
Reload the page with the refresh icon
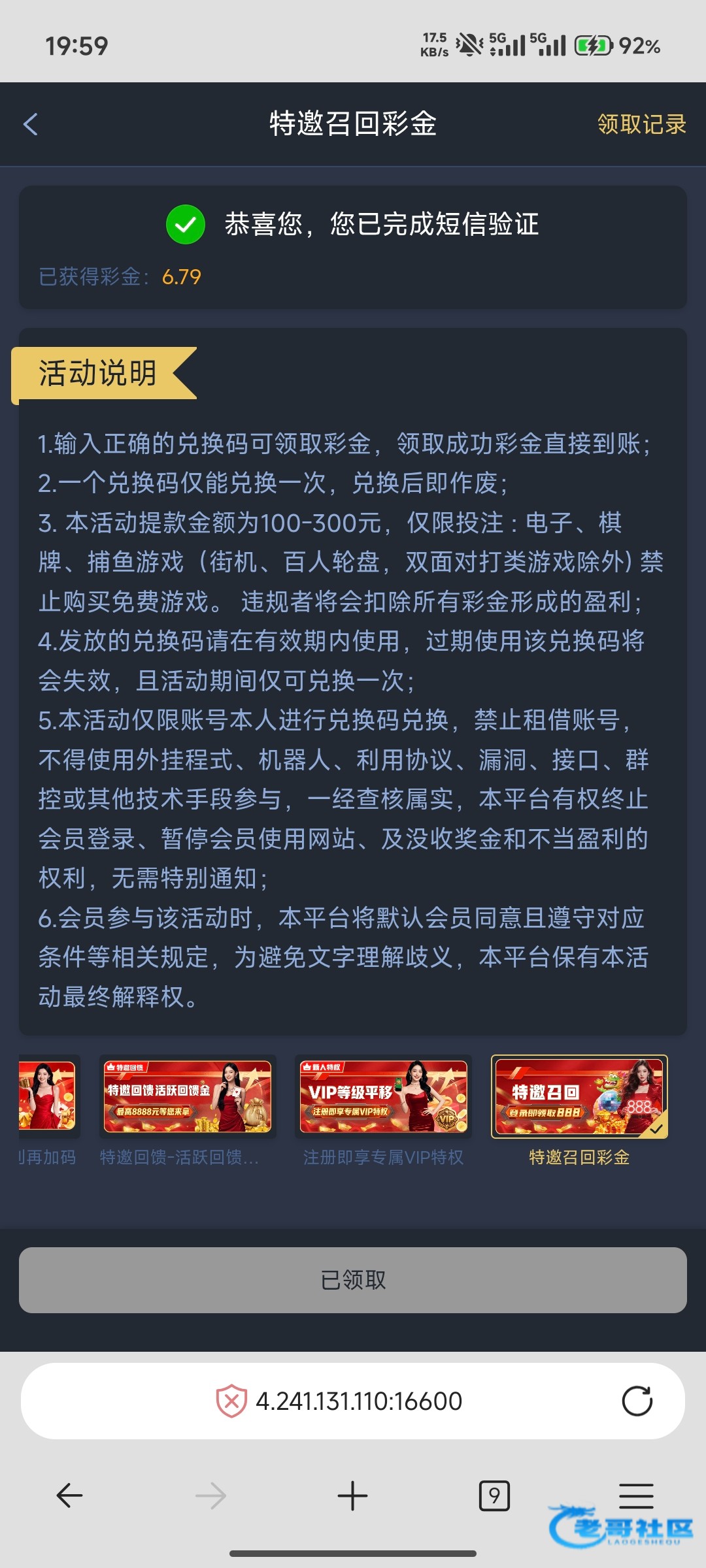pos(637,1401)
